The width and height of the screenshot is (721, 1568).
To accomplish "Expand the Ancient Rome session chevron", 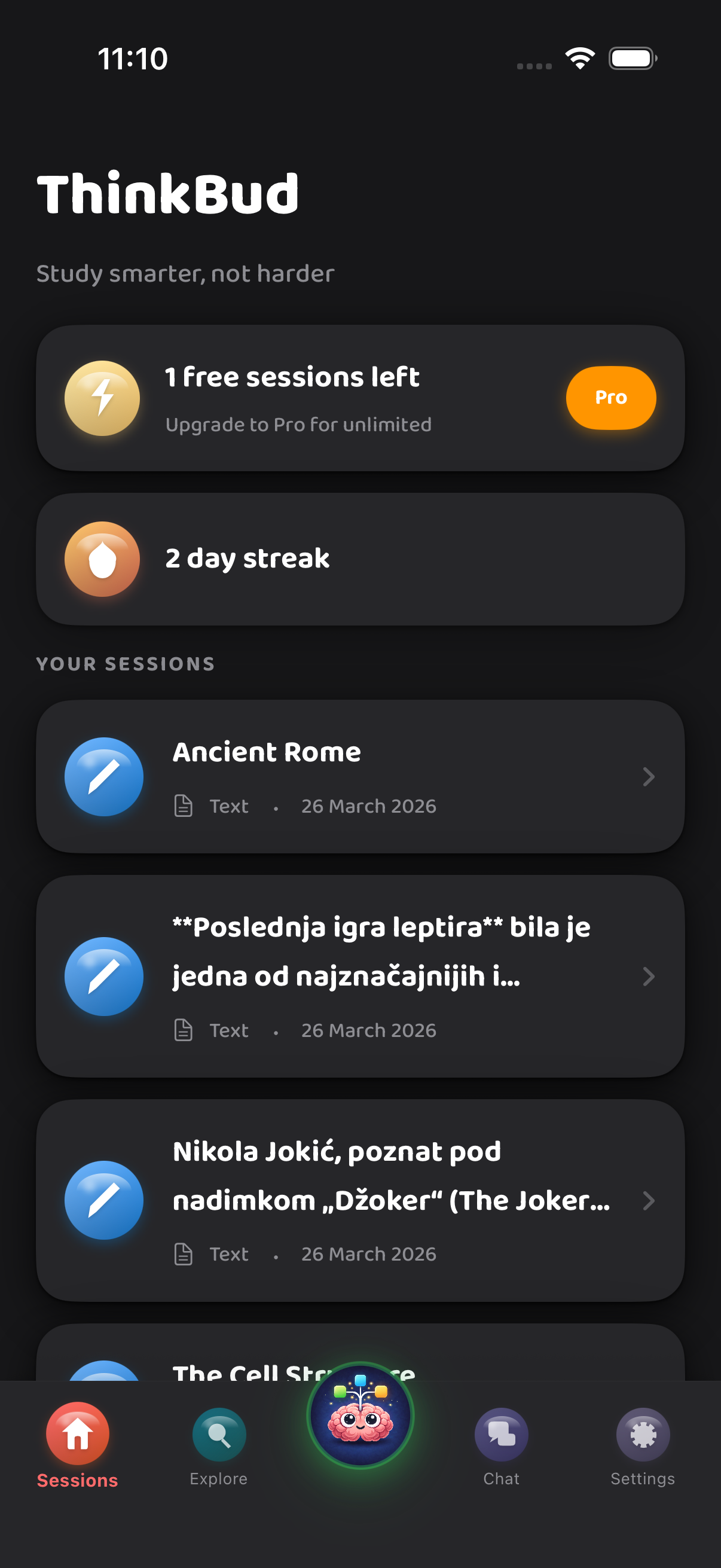I will point(649,777).
